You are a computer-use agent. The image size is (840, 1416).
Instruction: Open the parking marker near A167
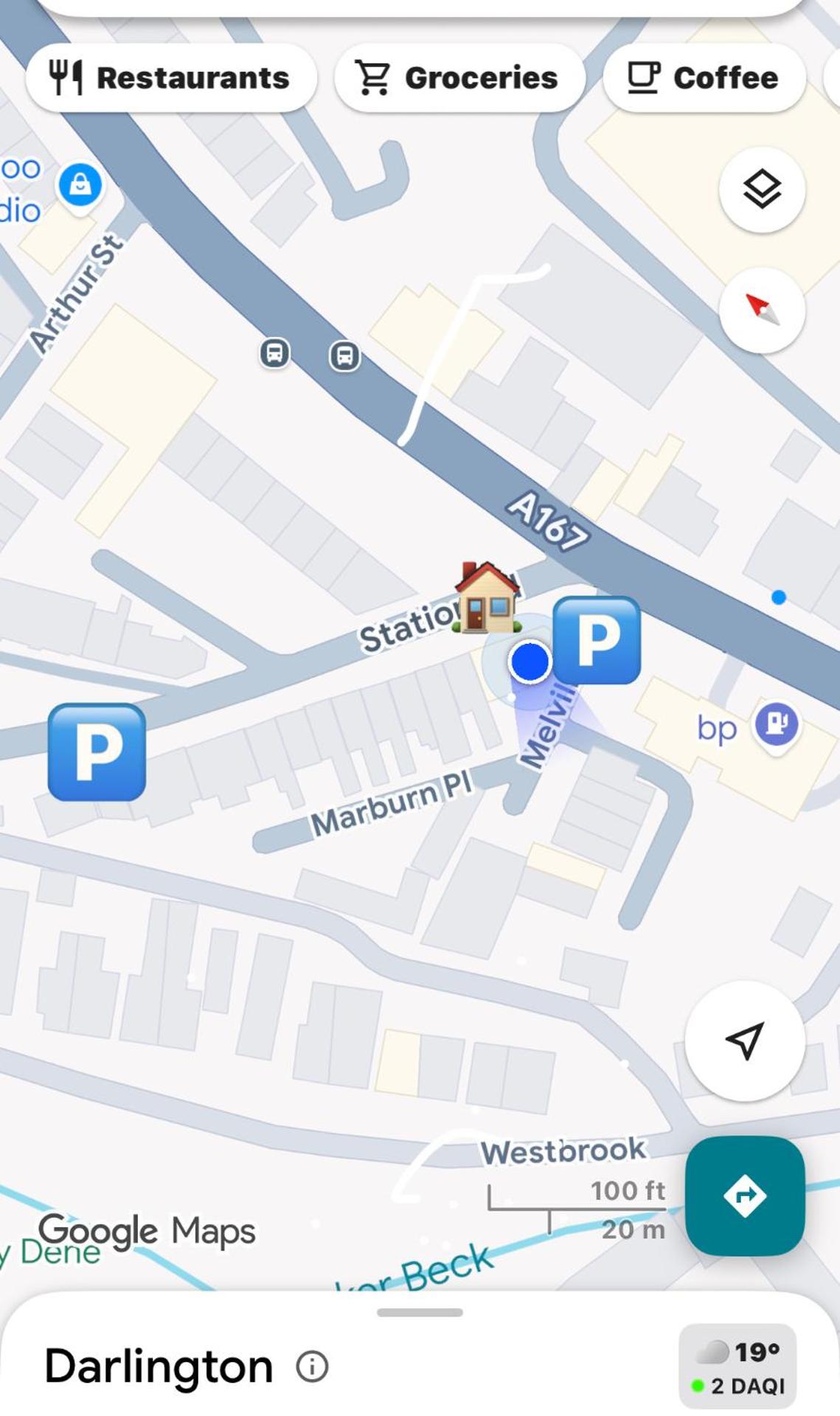597,639
